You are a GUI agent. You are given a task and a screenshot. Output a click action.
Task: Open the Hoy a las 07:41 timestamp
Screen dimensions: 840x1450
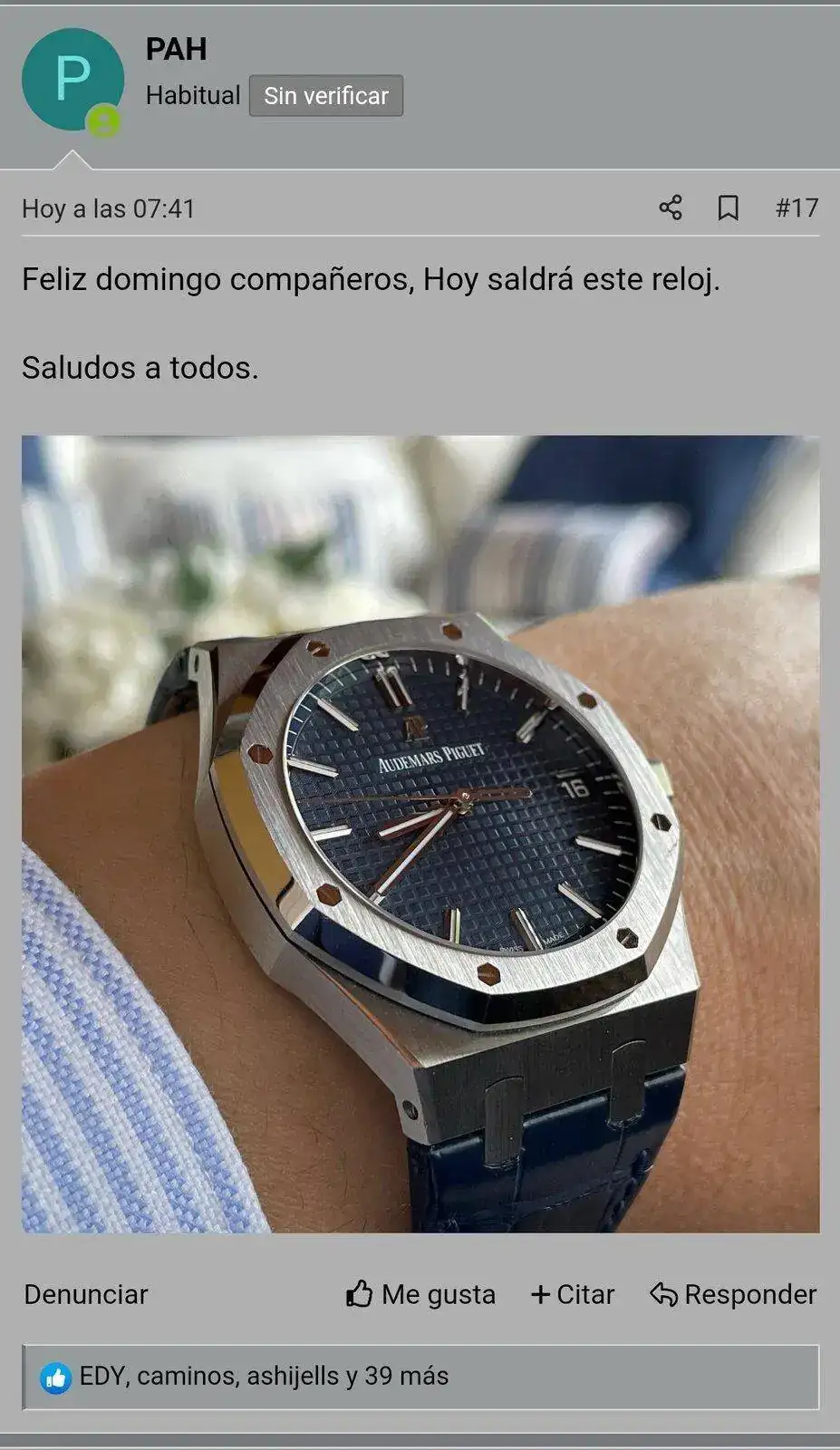click(x=109, y=208)
